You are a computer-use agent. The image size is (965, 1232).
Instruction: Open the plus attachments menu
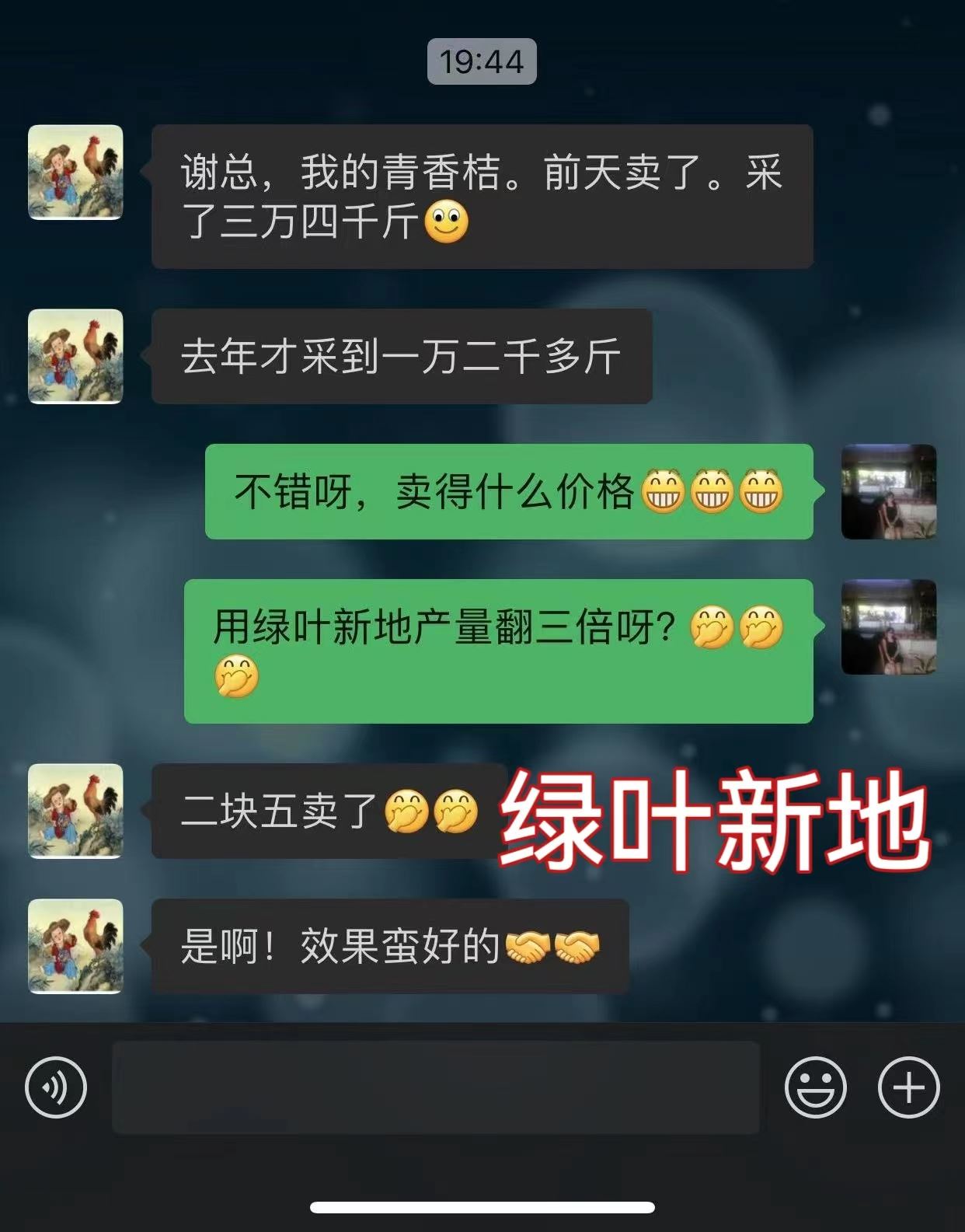click(908, 1087)
